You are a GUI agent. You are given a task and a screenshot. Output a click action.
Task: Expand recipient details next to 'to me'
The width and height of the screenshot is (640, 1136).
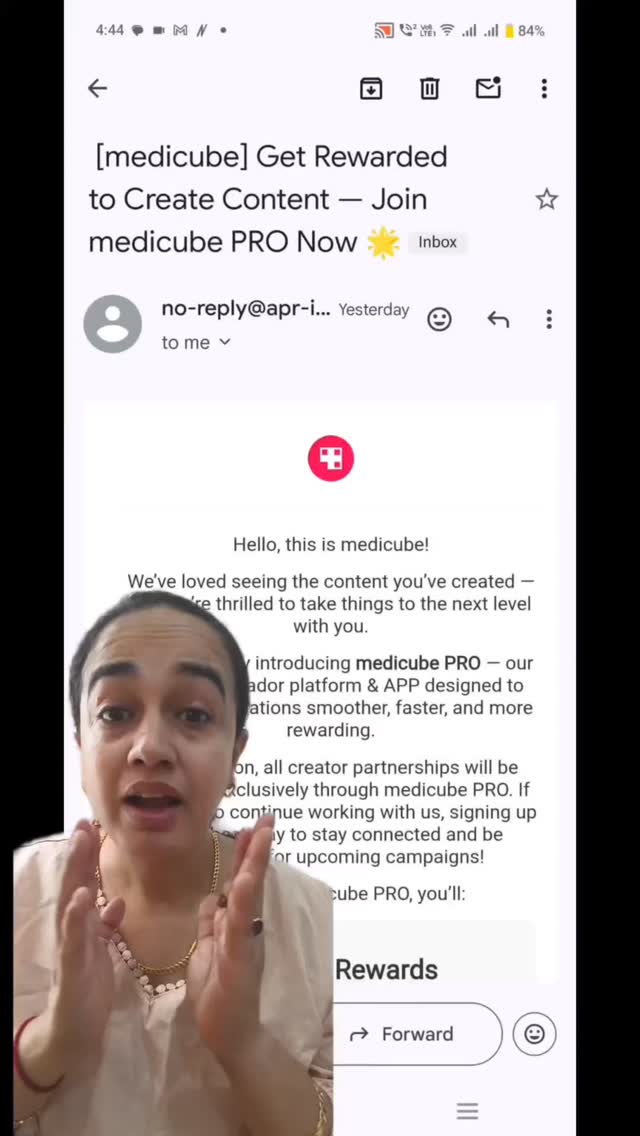225,342
